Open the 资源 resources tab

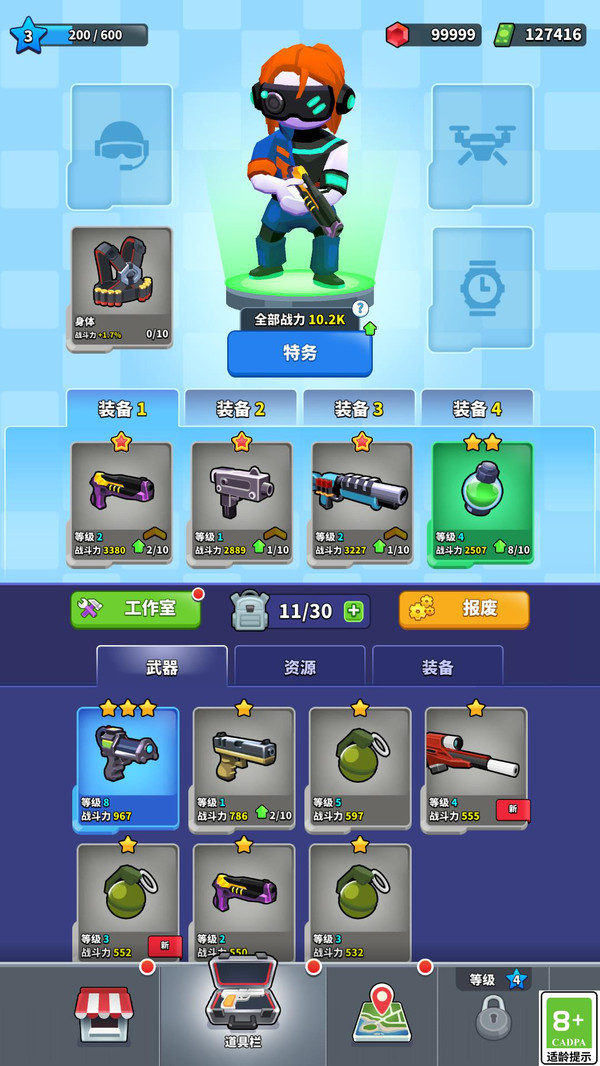[299, 667]
